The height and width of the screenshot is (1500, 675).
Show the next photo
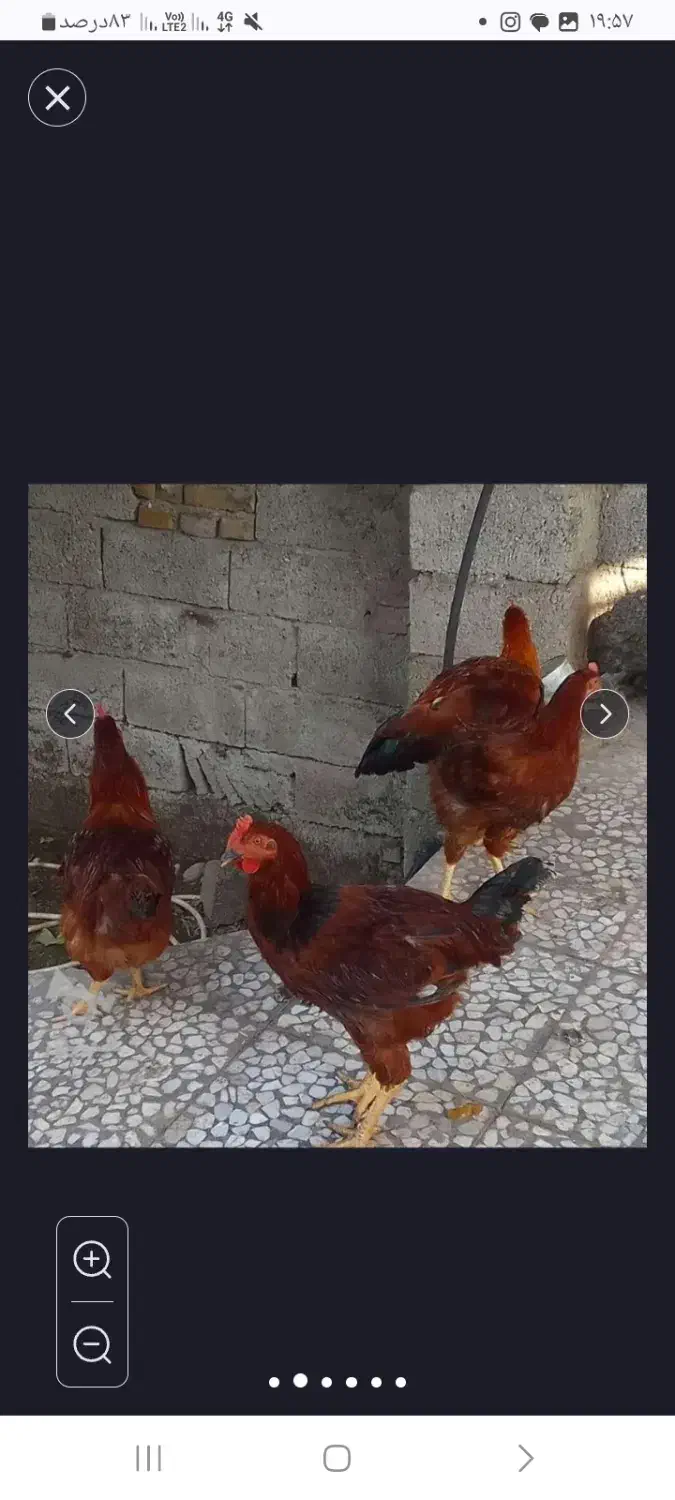(605, 714)
